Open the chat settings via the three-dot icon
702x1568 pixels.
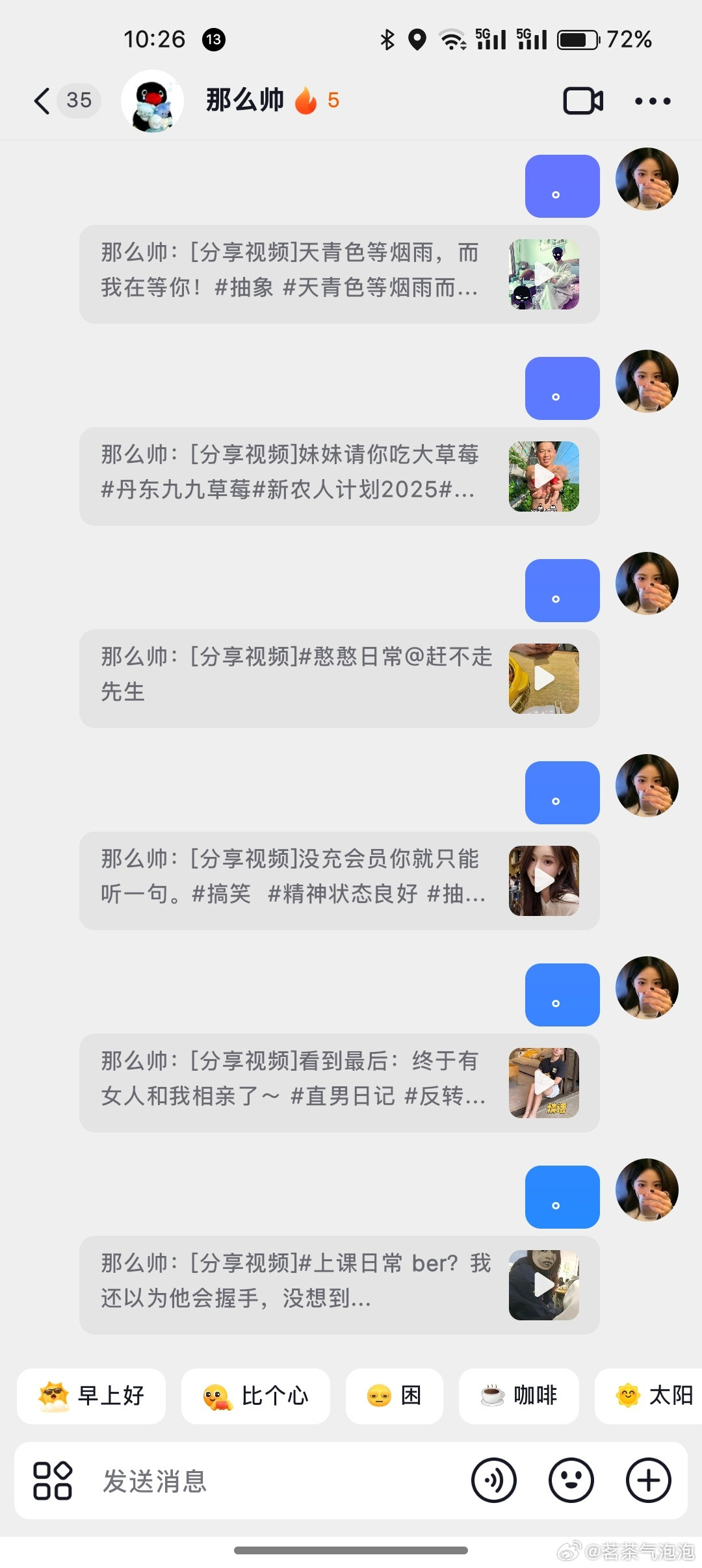pyautogui.click(x=653, y=101)
